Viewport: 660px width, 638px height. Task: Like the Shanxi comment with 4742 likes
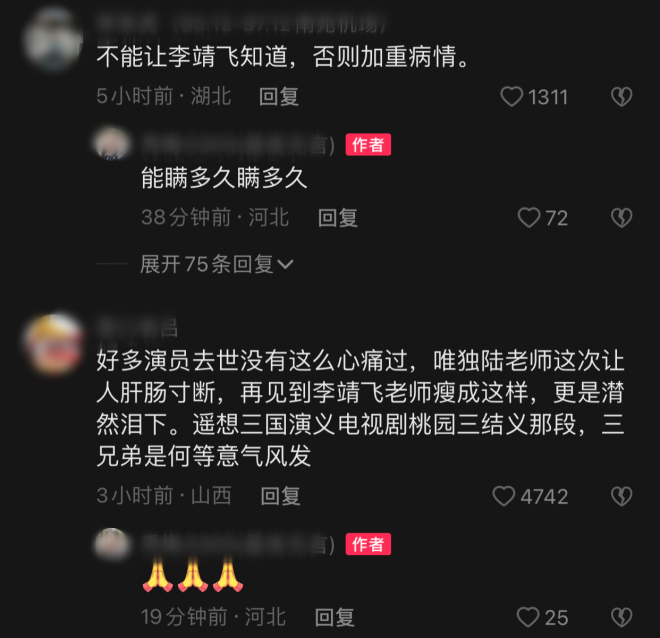[503, 496]
